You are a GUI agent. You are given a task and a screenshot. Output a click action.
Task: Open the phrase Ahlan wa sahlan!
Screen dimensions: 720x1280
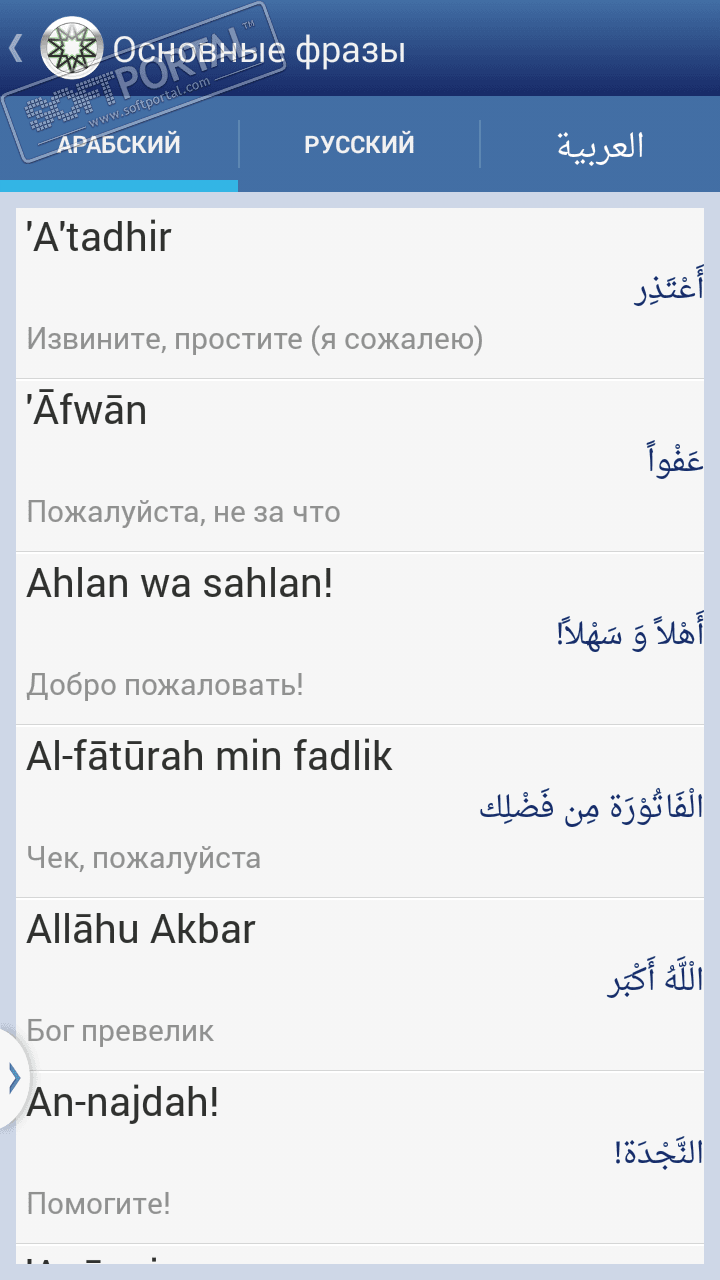coord(360,638)
